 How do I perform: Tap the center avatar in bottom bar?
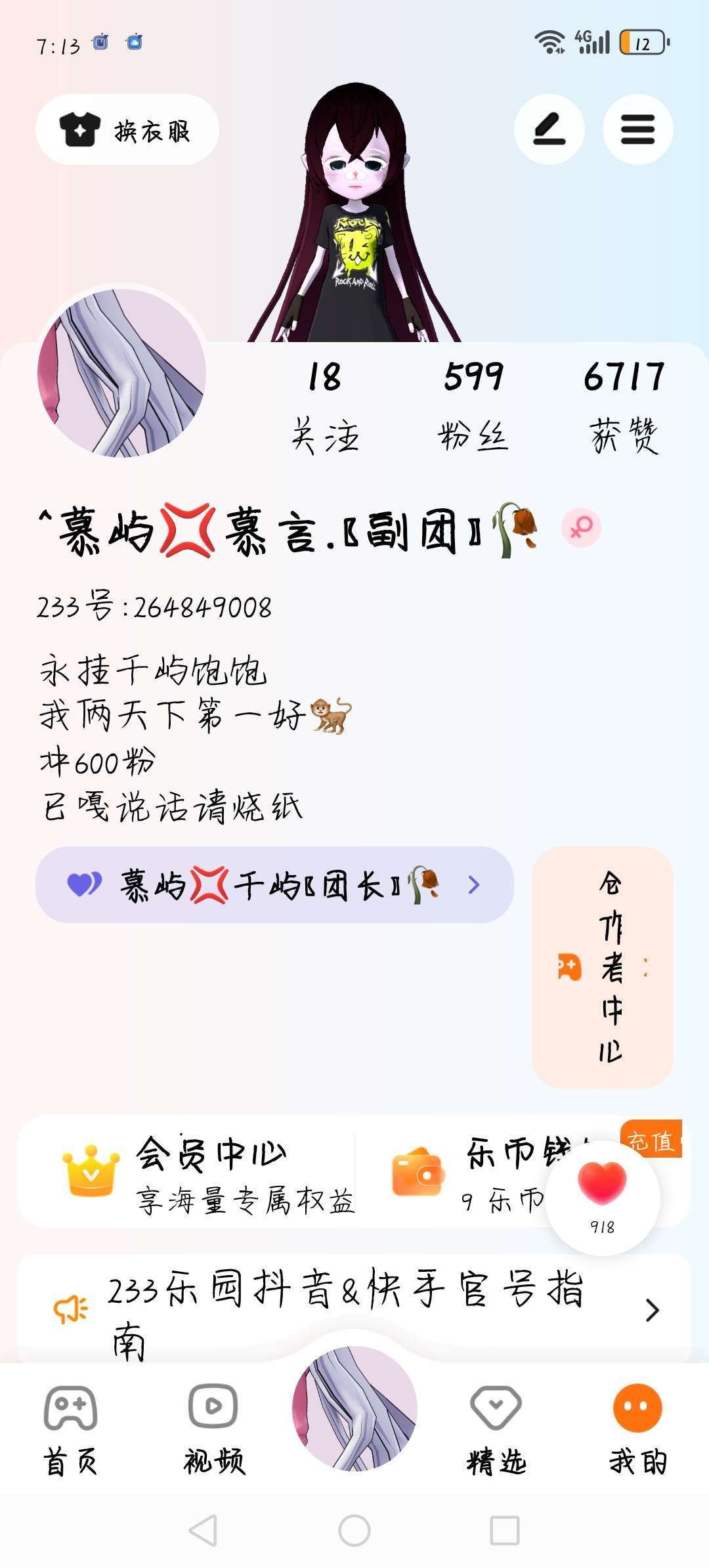coord(354,1408)
